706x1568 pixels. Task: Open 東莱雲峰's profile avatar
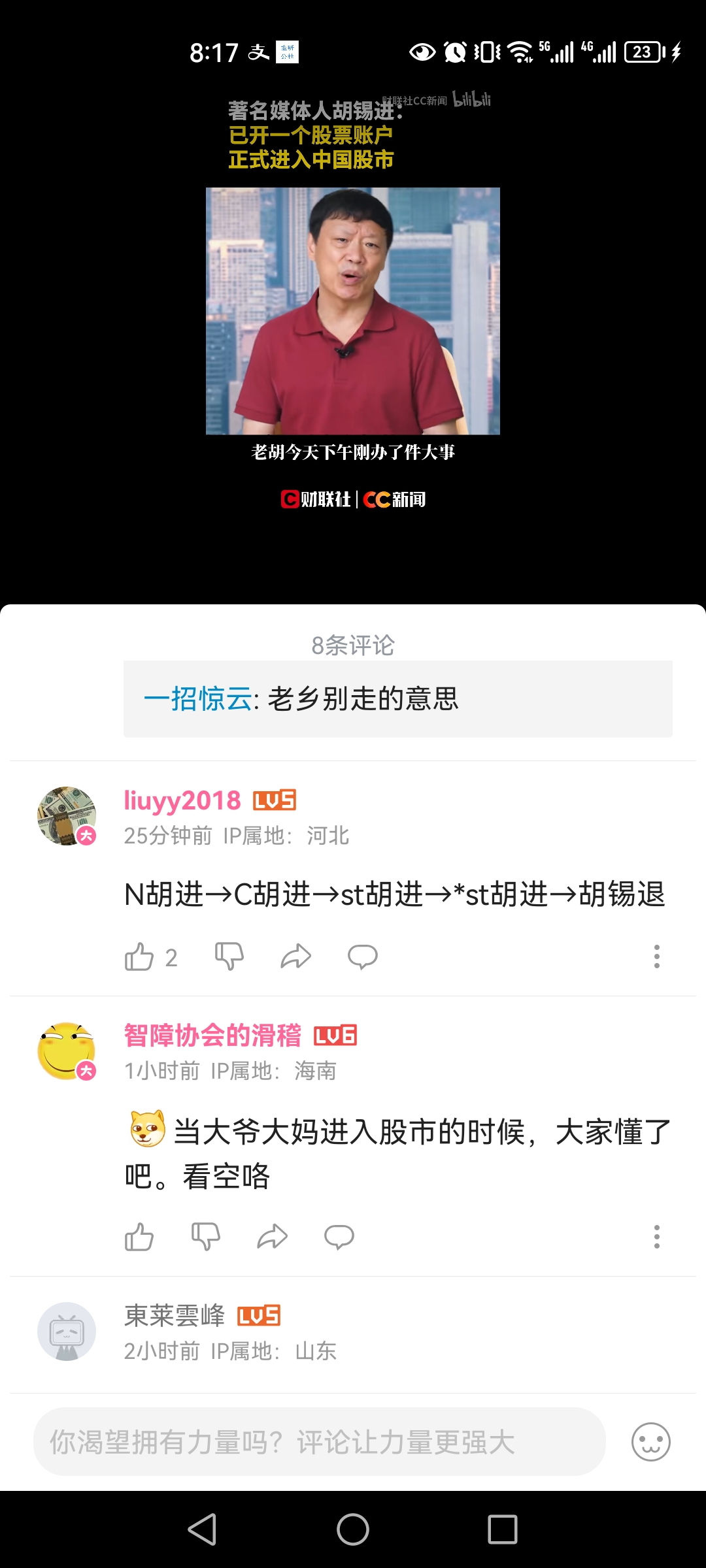pyautogui.click(x=67, y=1331)
